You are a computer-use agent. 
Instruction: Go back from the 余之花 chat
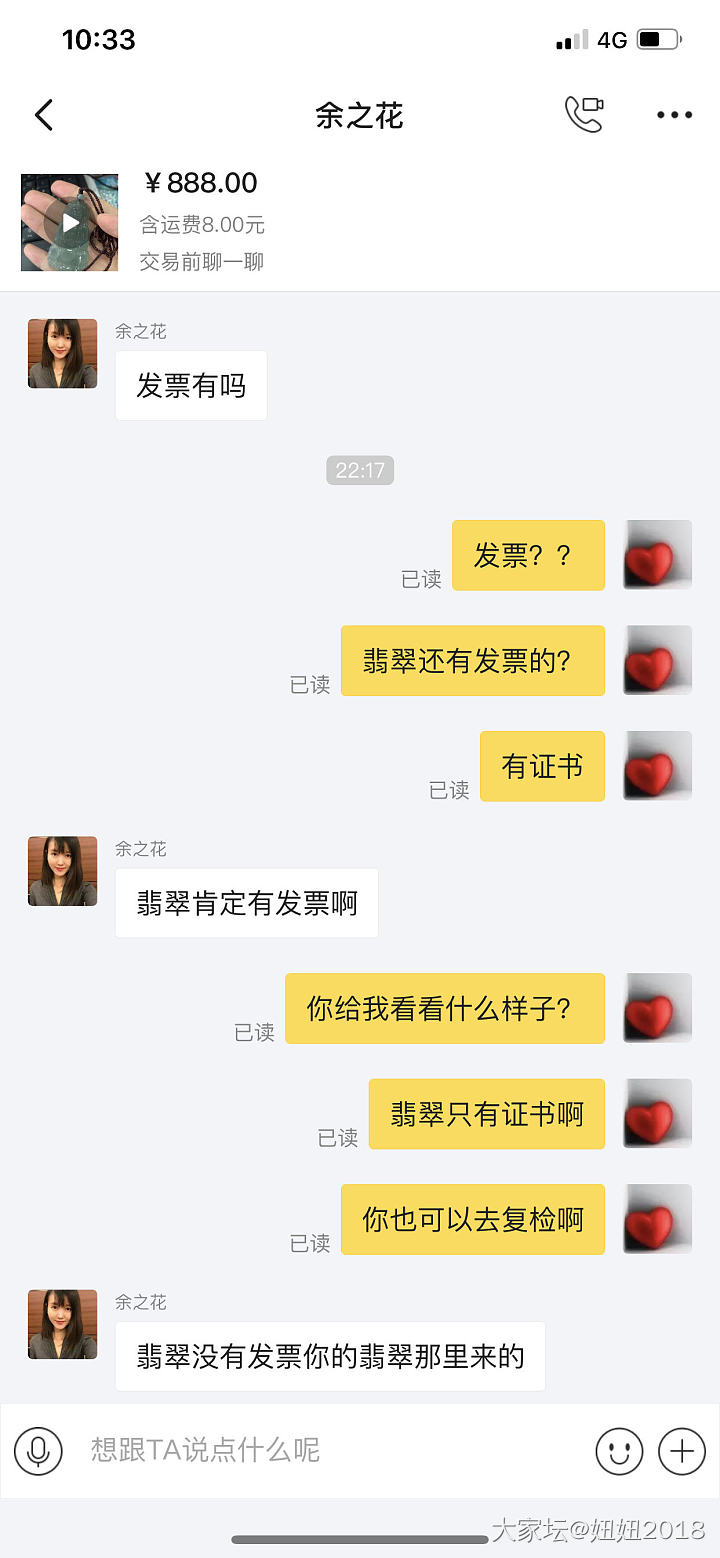(x=44, y=116)
